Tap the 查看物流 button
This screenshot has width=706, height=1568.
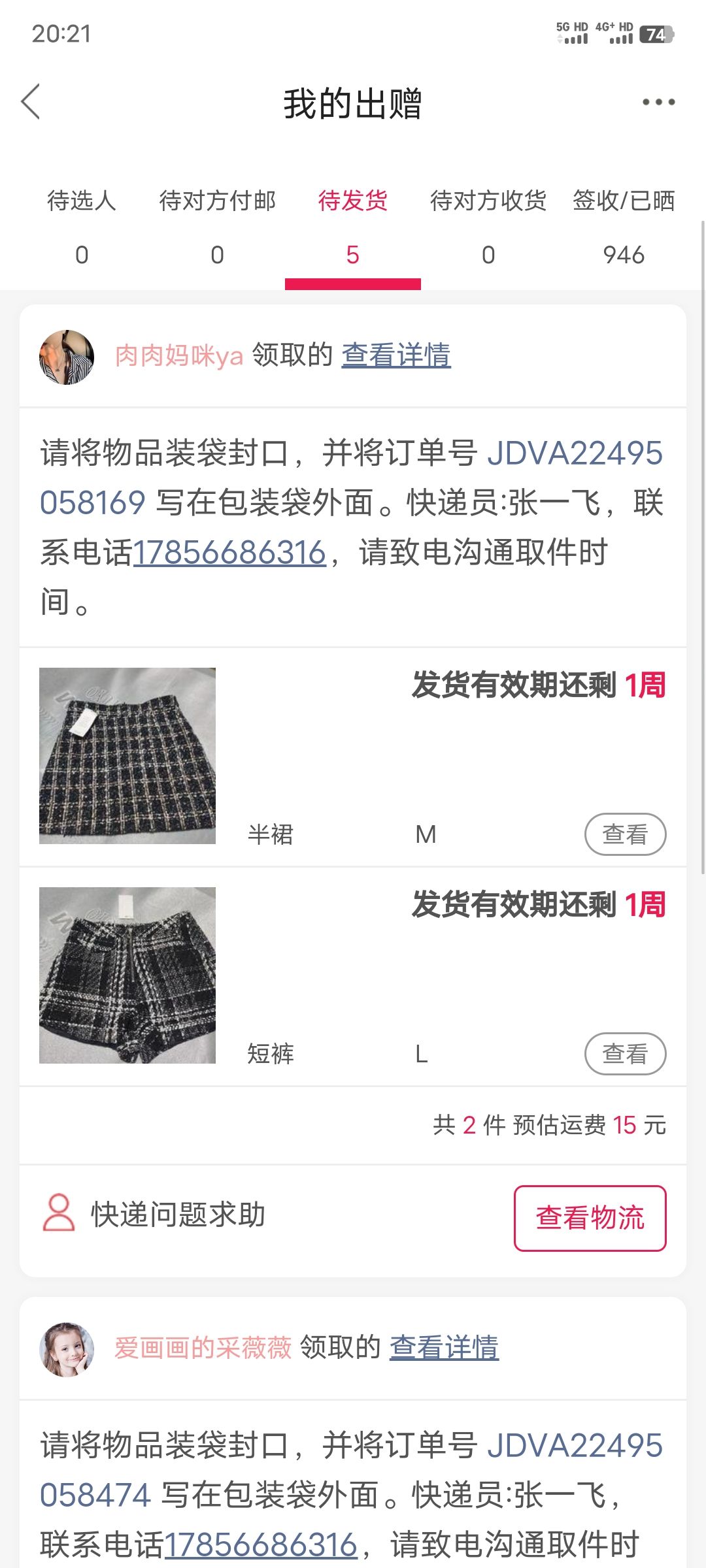pyautogui.click(x=590, y=1218)
